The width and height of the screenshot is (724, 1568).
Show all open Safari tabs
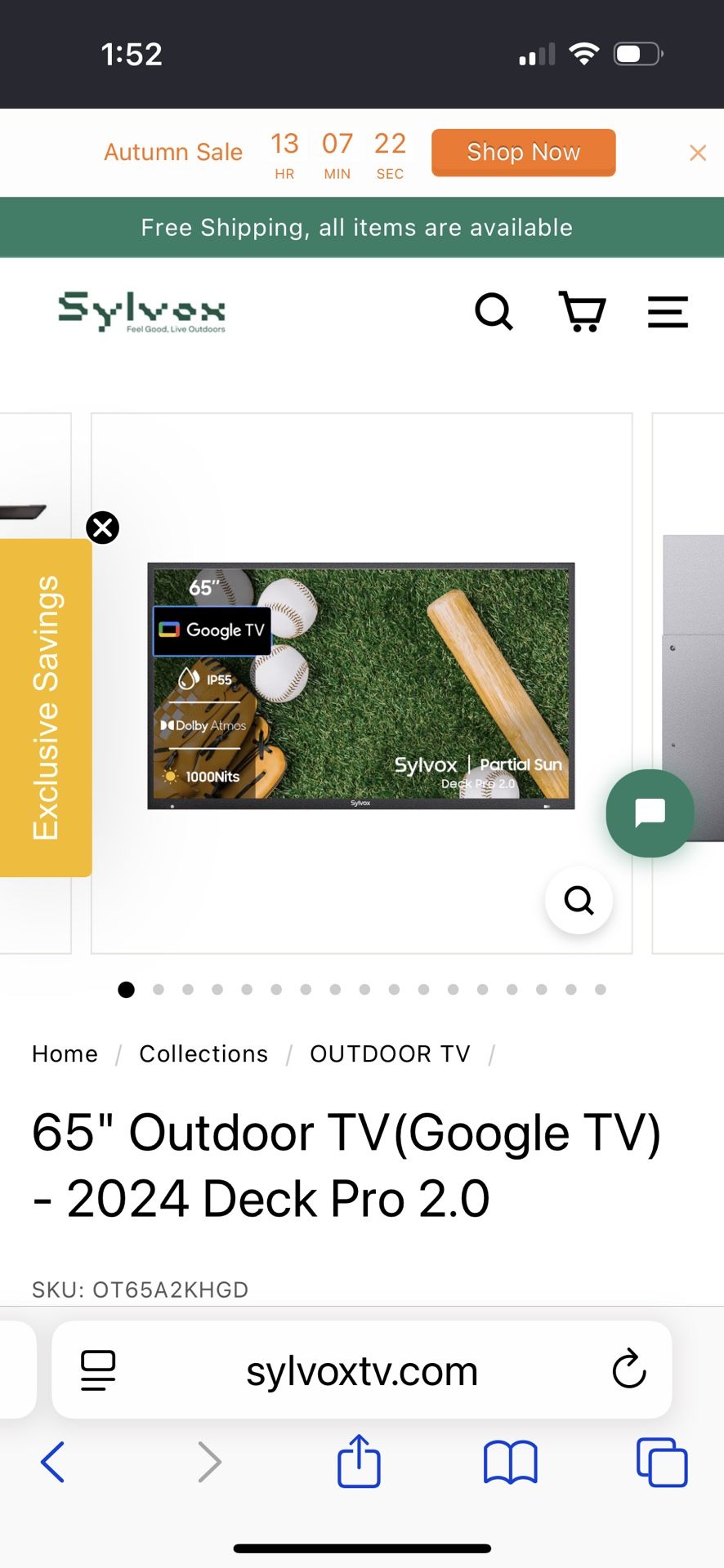[x=661, y=1461]
